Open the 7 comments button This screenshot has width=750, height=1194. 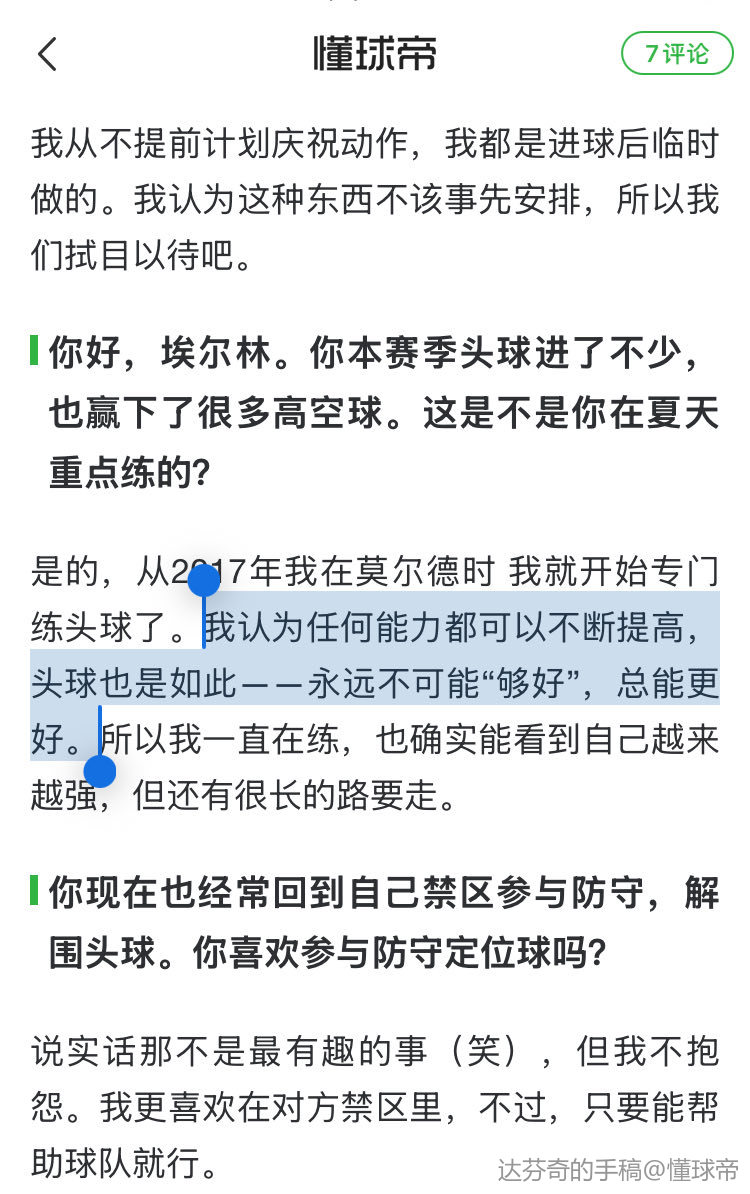point(677,53)
